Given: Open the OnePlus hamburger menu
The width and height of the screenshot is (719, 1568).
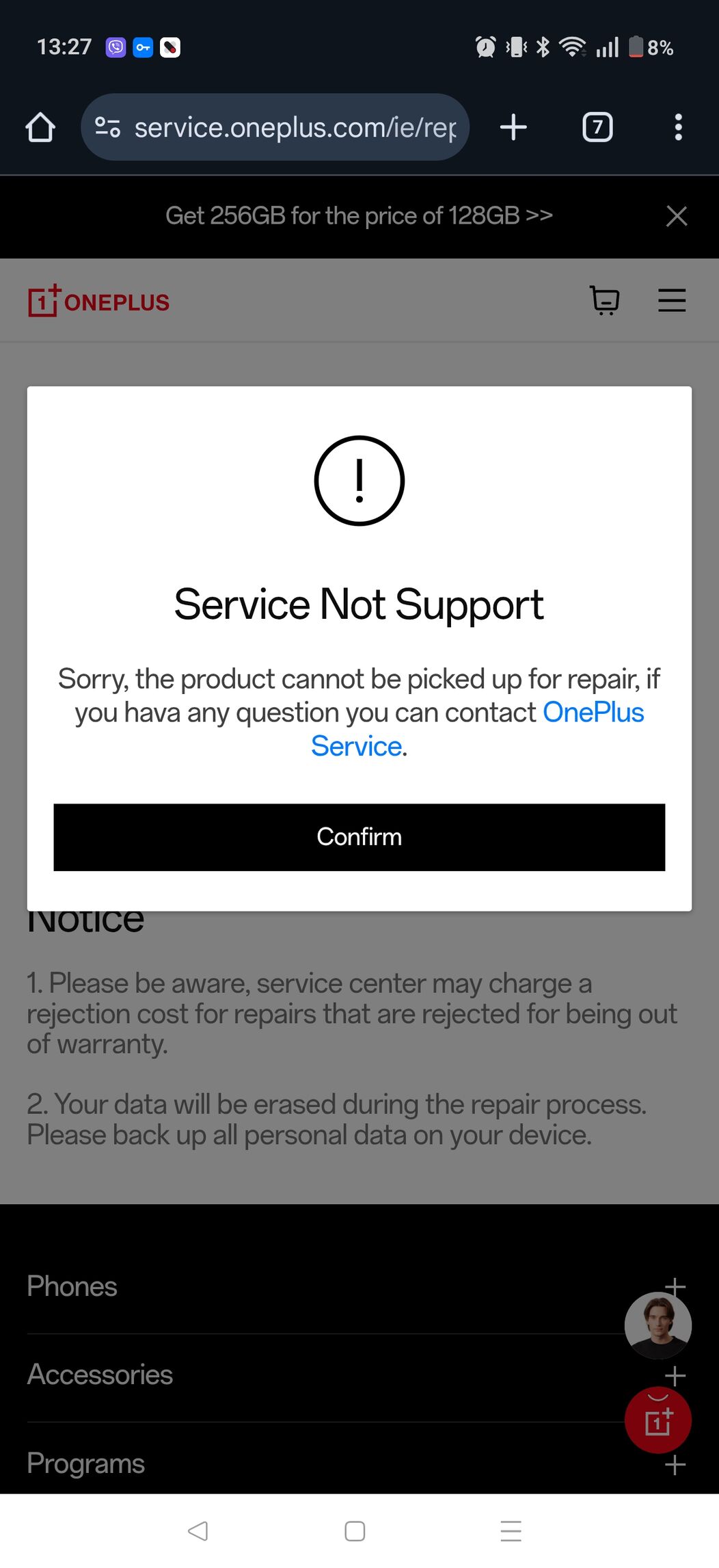Looking at the screenshot, I should pyautogui.click(x=671, y=300).
